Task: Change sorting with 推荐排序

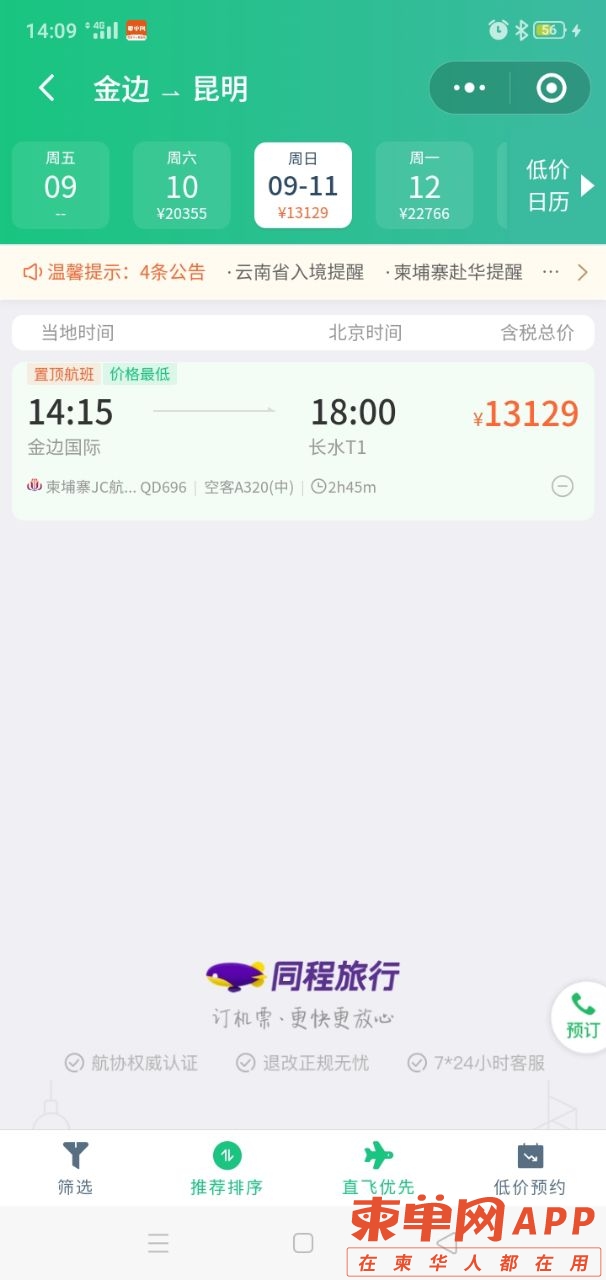Action: coord(227,1168)
